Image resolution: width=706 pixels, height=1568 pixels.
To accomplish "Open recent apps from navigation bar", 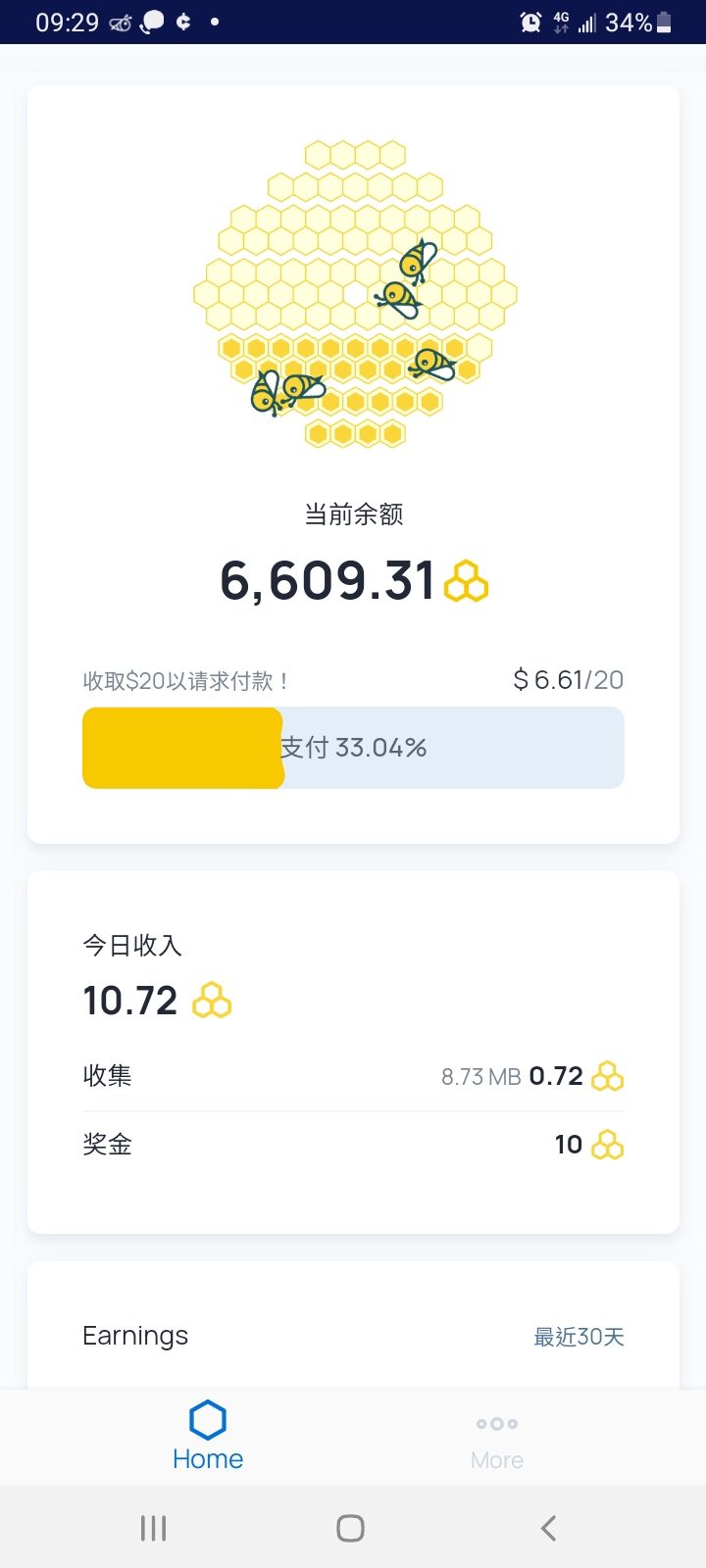I will pos(154,1528).
